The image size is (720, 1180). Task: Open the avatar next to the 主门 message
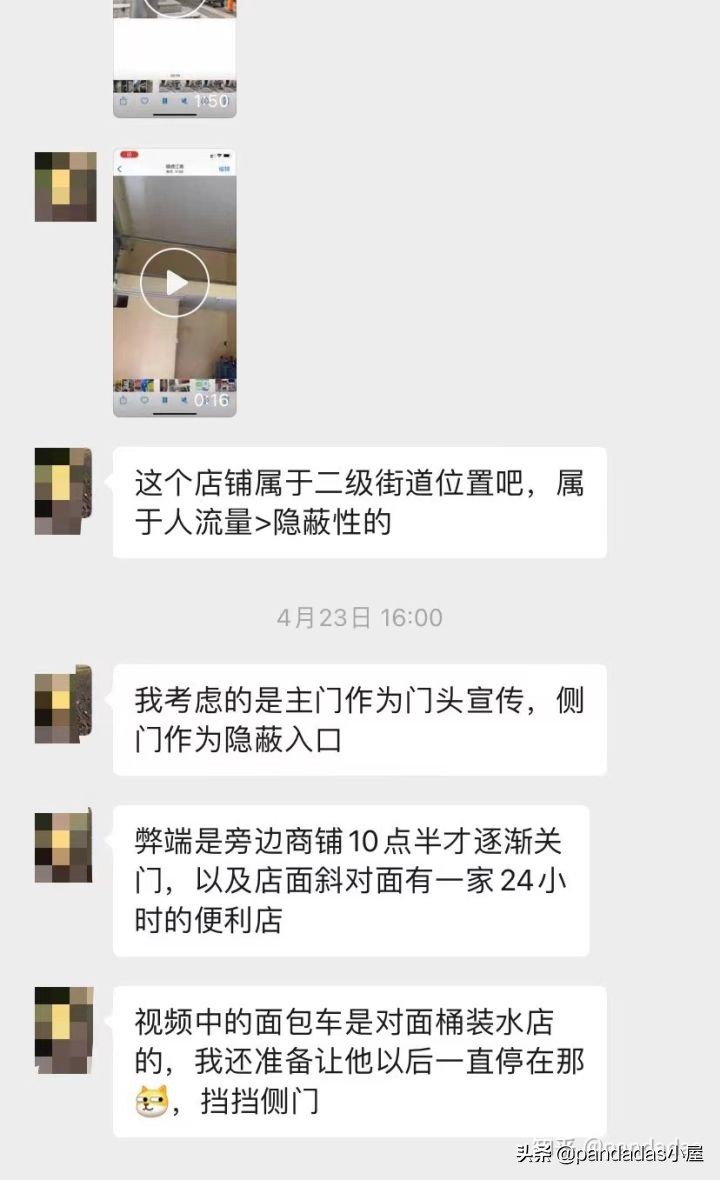[x=65, y=705]
